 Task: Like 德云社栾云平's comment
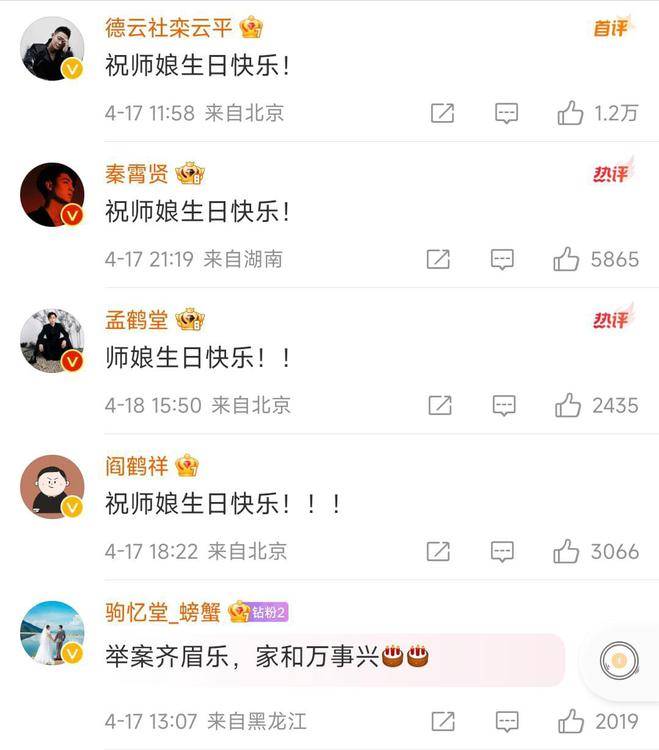(x=571, y=113)
